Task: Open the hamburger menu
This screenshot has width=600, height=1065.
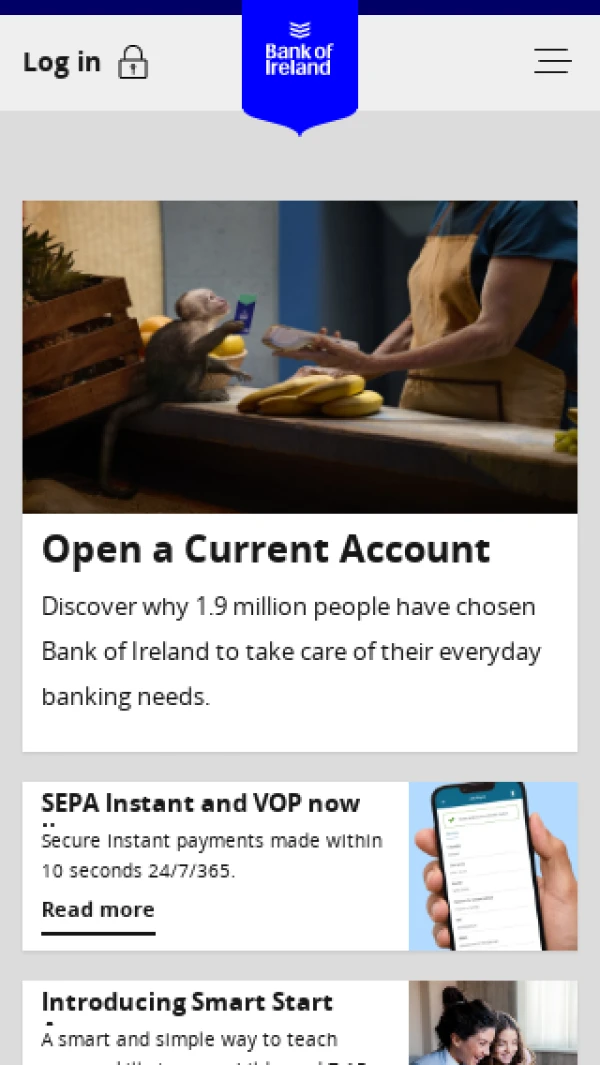Action: point(552,61)
